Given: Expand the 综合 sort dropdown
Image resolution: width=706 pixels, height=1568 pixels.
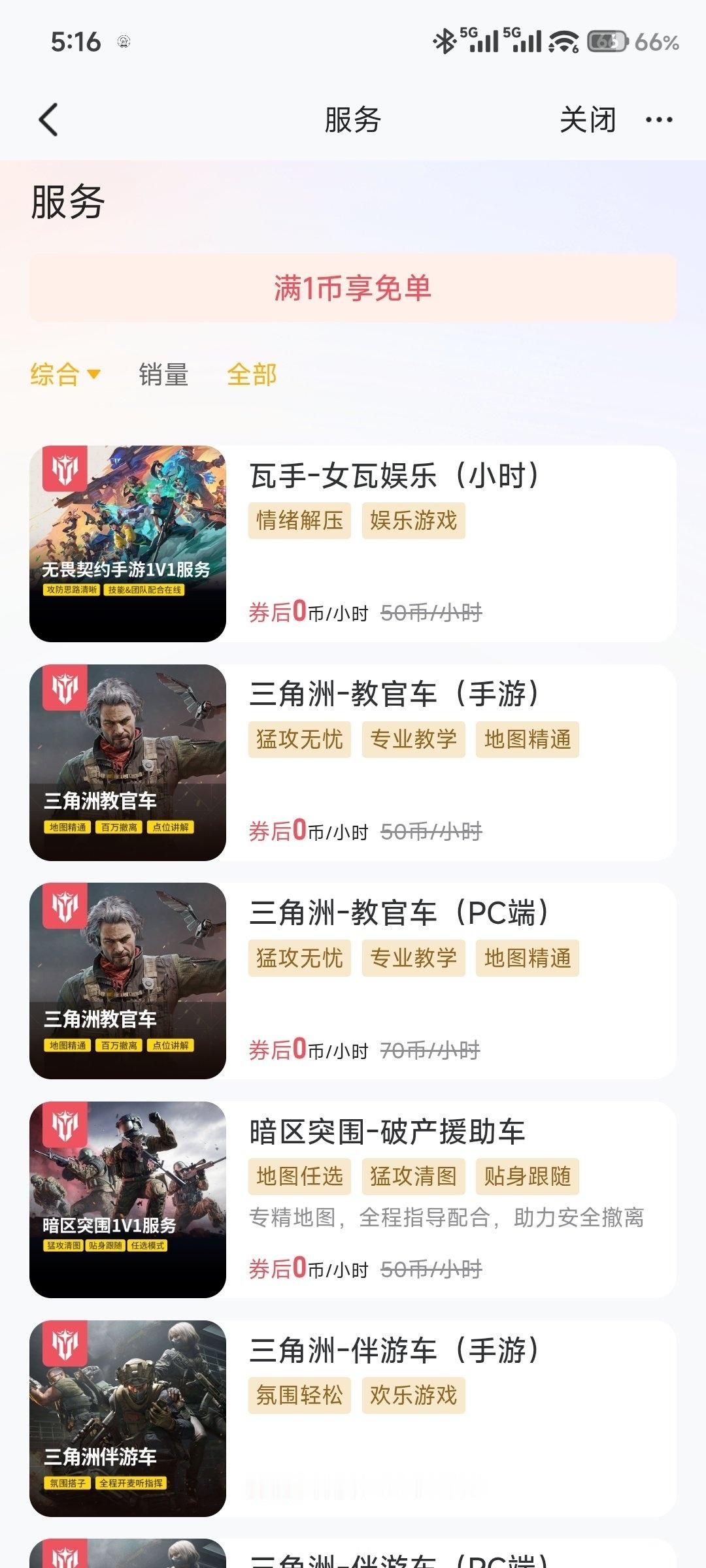Looking at the screenshot, I should (x=64, y=374).
